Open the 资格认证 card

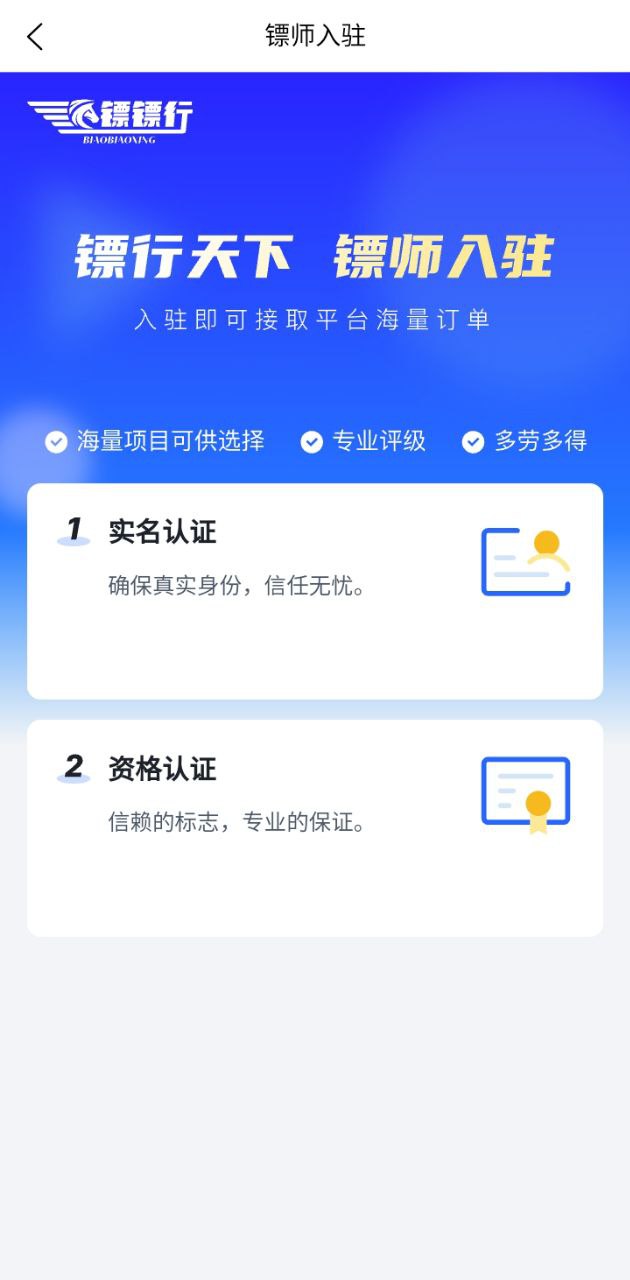(x=315, y=828)
